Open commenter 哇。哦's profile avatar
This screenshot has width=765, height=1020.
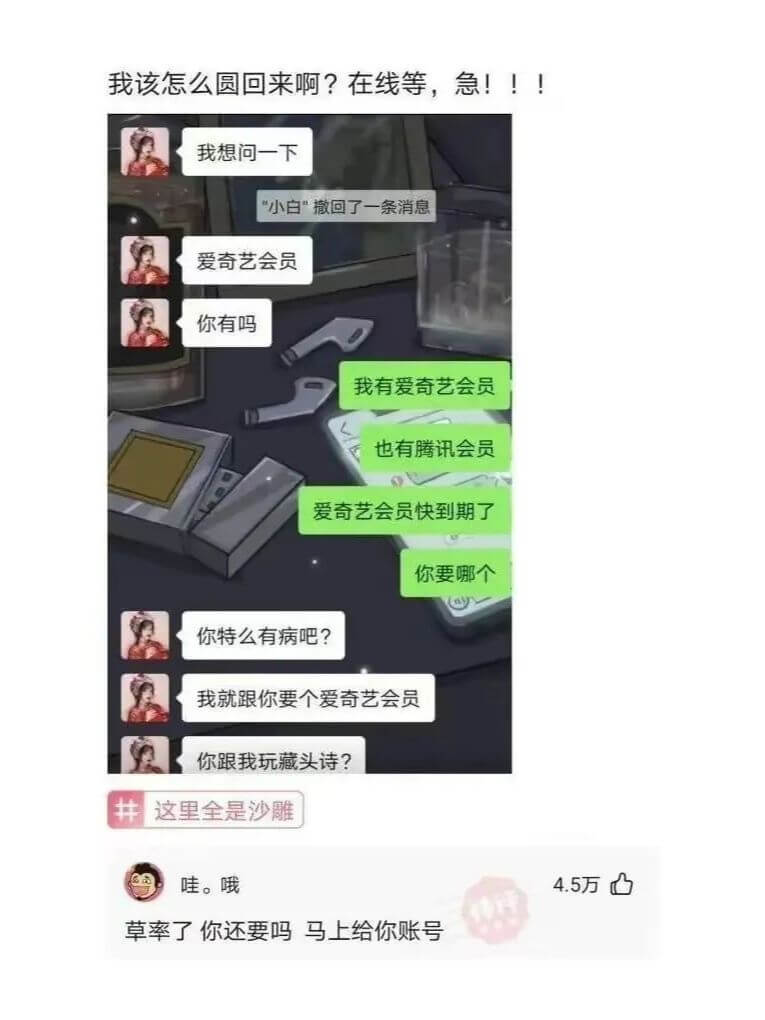pyautogui.click(x=144, y=882)
